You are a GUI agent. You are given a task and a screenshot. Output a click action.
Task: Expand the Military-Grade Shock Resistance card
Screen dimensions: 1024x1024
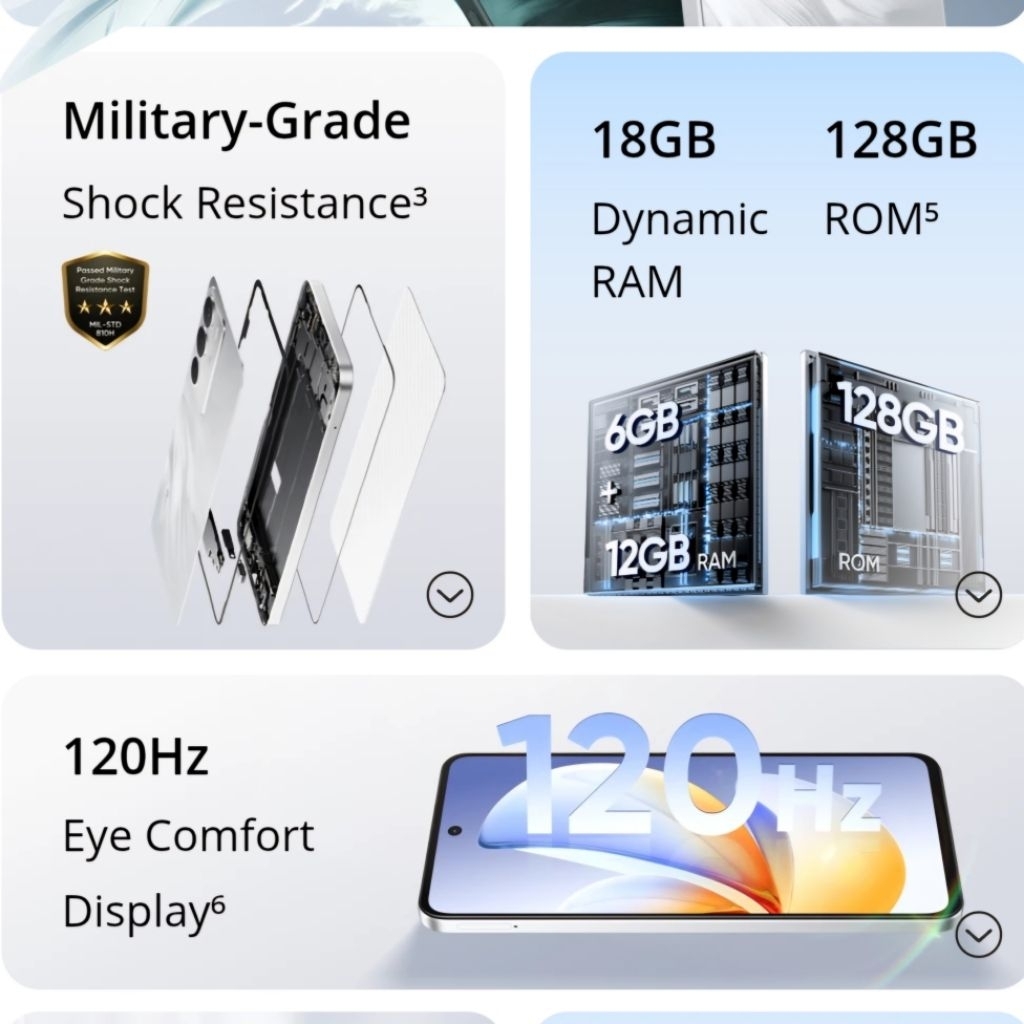(449, 596)
